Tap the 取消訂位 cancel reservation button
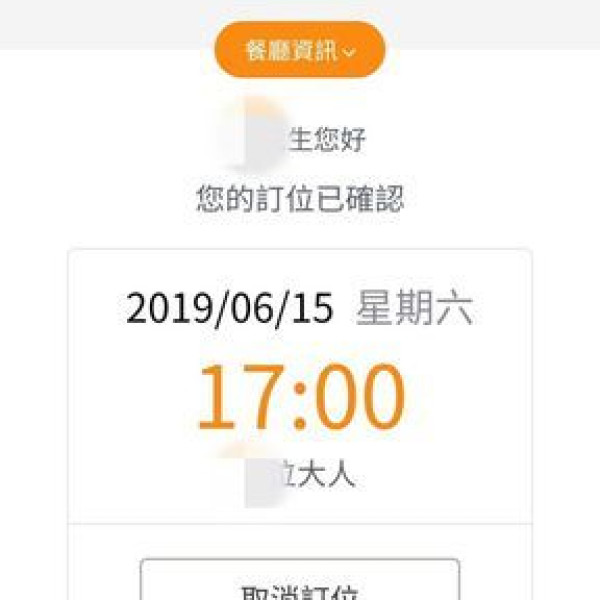 [299, 584]
